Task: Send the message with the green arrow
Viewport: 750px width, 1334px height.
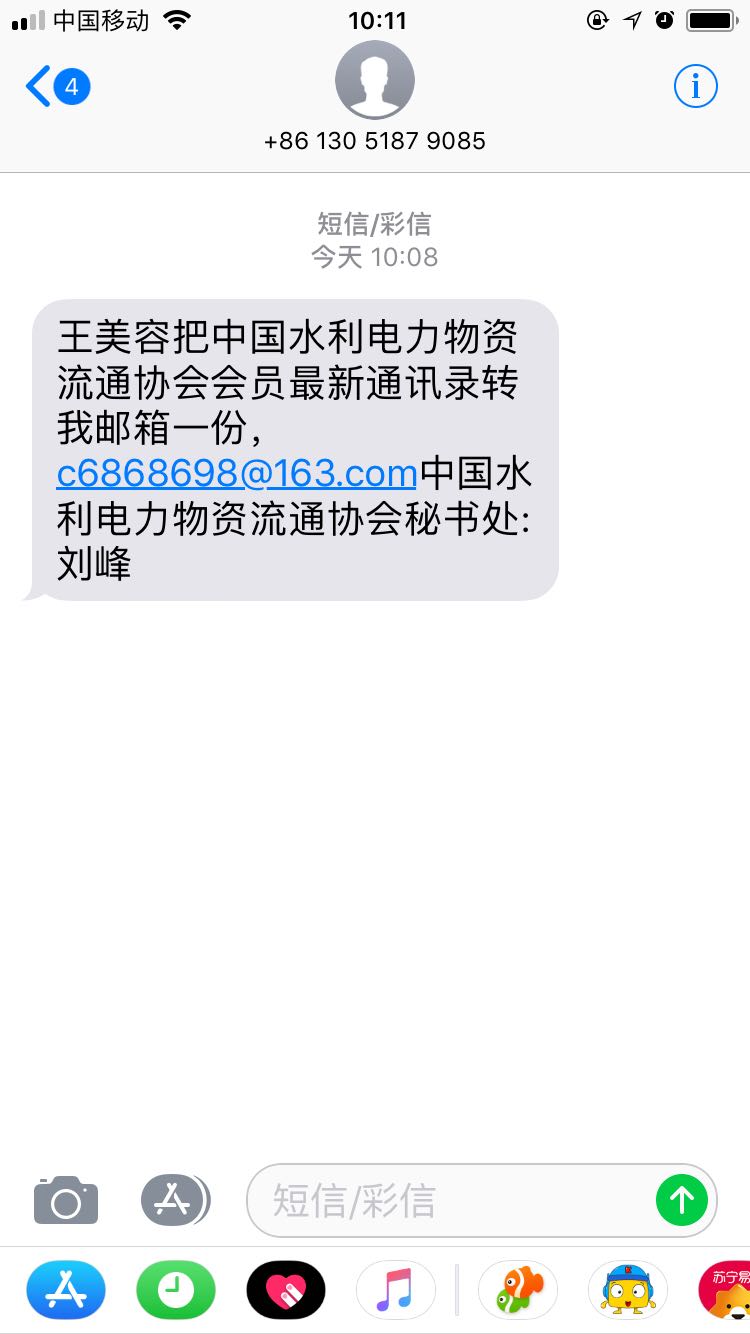Action: 682,1199
